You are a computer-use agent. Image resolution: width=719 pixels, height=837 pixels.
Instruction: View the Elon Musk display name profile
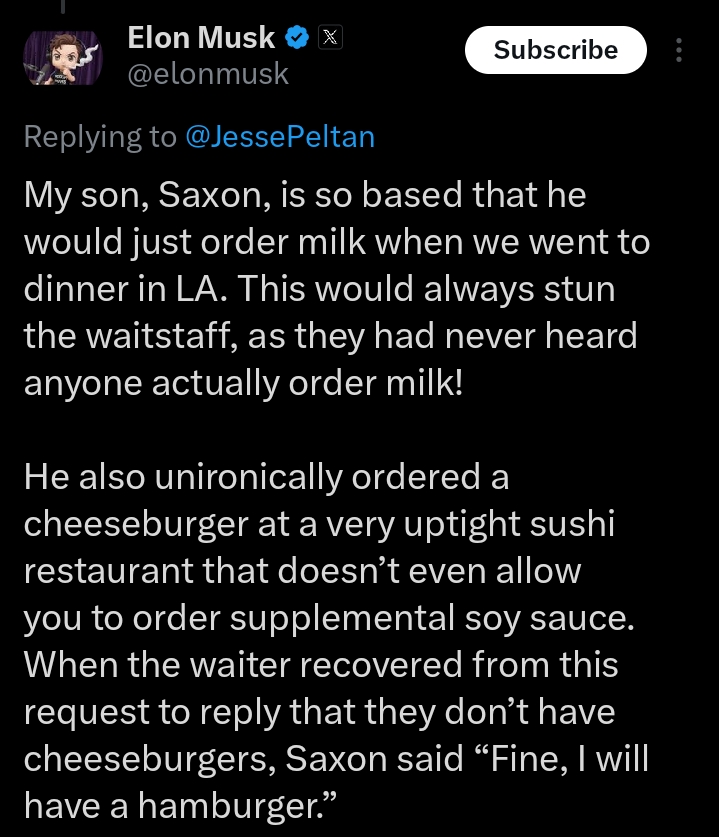[x=202, y=37]
